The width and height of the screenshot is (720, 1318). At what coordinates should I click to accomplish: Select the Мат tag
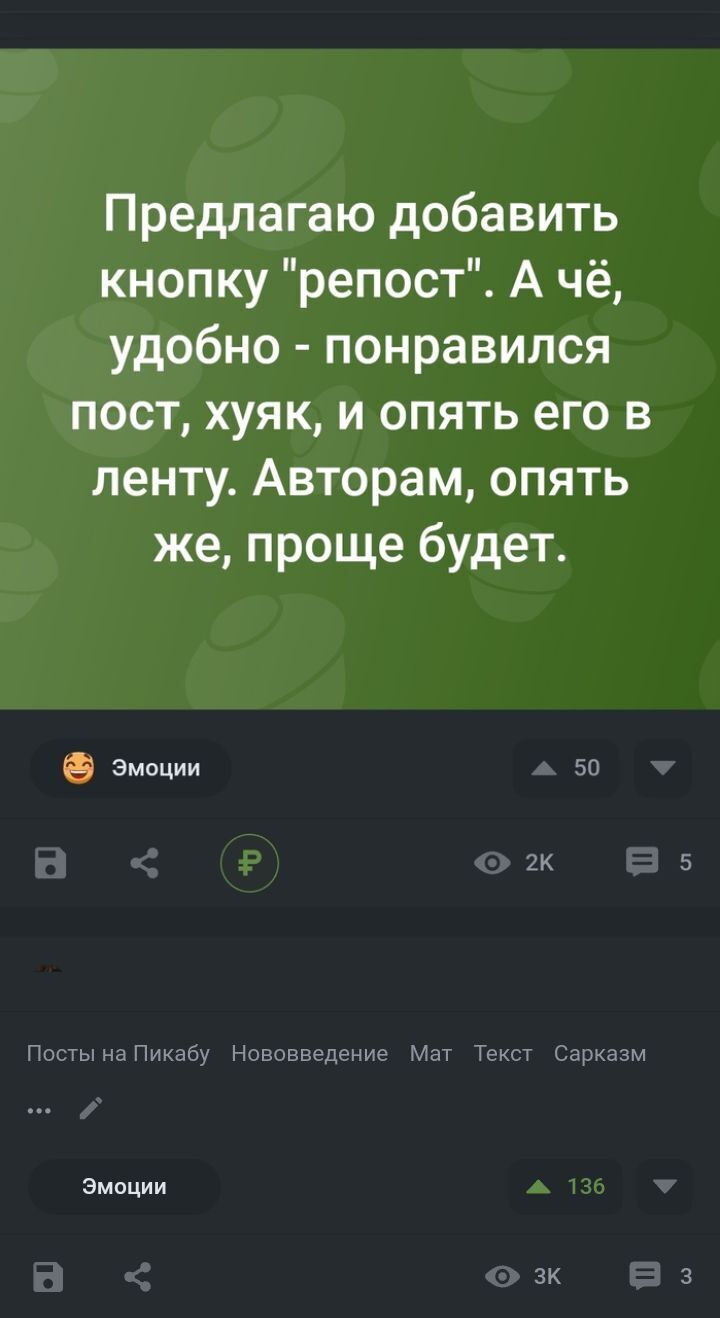point(431,1053)
